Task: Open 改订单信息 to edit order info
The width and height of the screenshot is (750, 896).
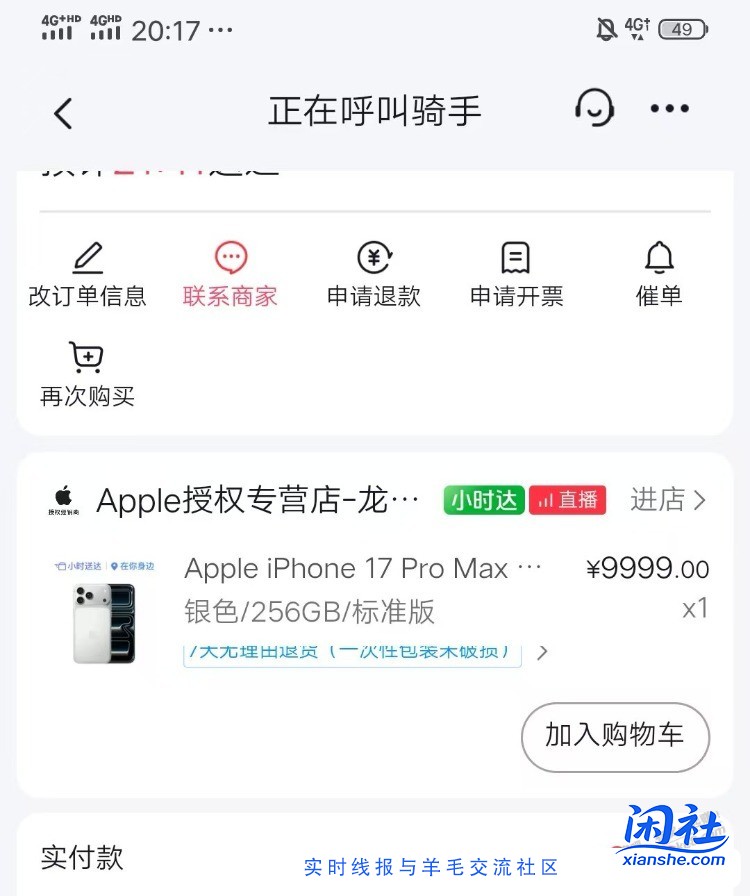Action: pos(87,272)
